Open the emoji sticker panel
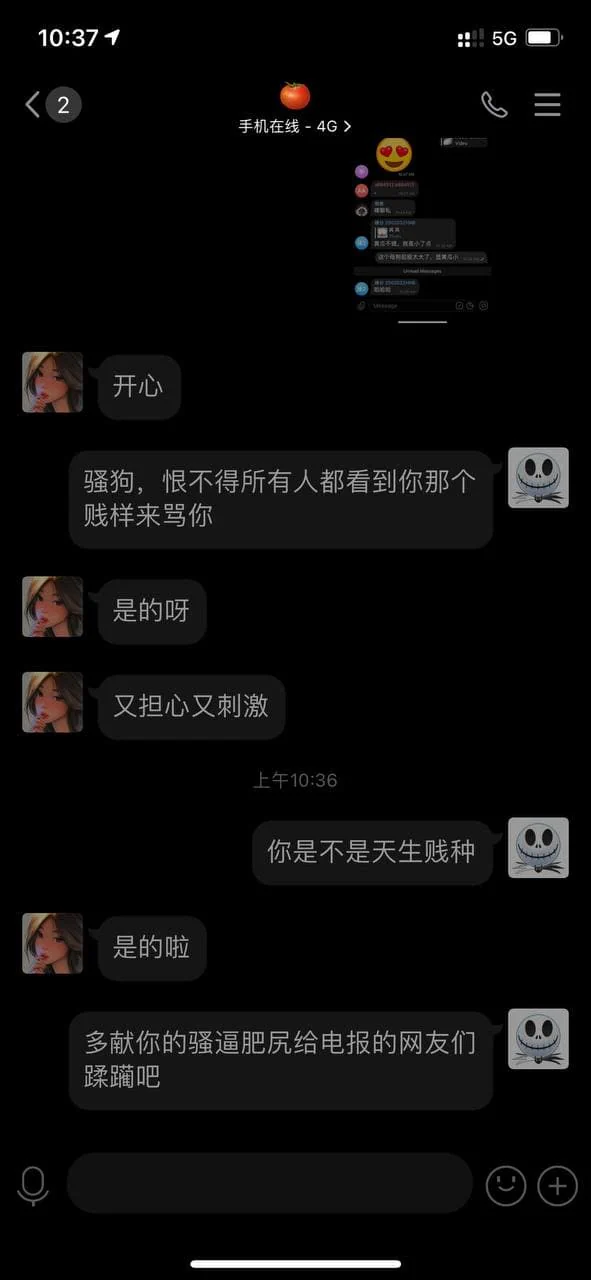Screen dimensions: 591x1280 506,1186
